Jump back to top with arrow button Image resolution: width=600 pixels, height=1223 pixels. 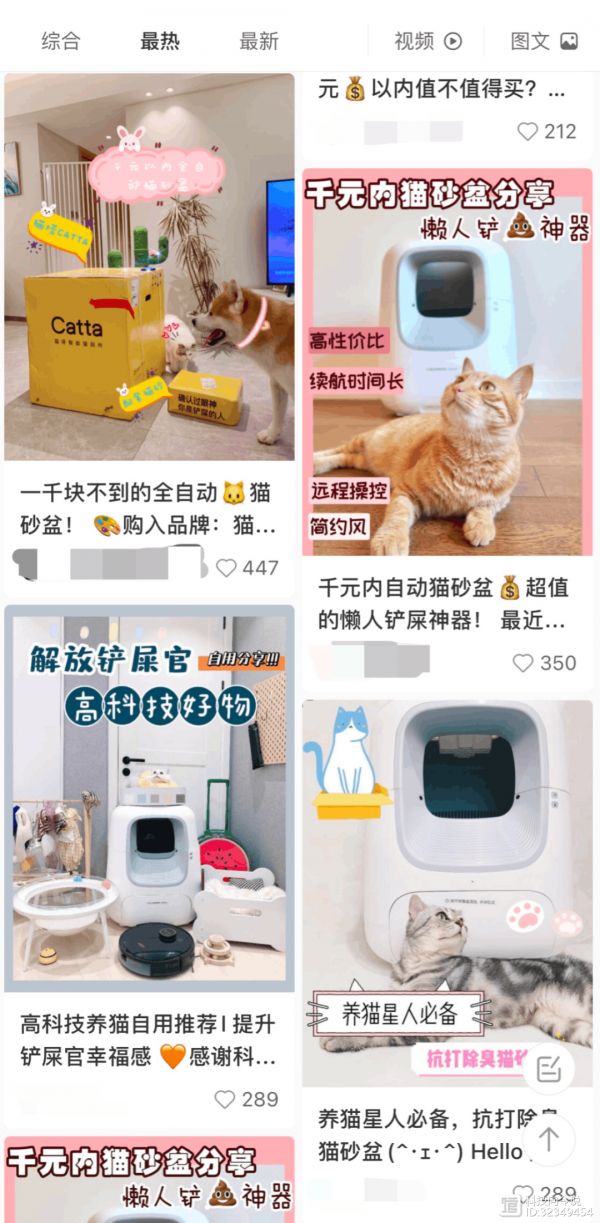click(548, 1139)
